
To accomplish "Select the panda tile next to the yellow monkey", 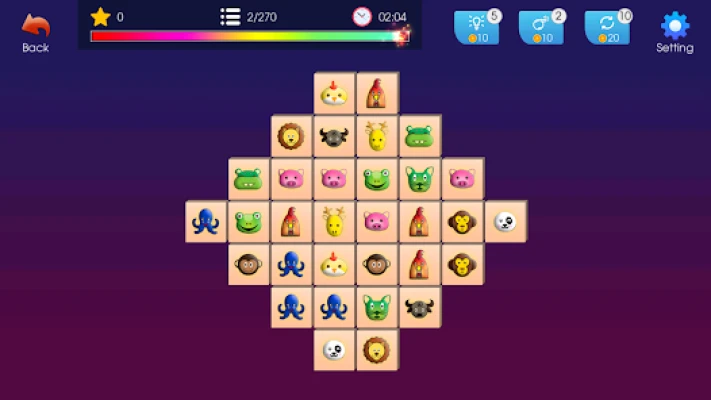I will coord(505,221).
